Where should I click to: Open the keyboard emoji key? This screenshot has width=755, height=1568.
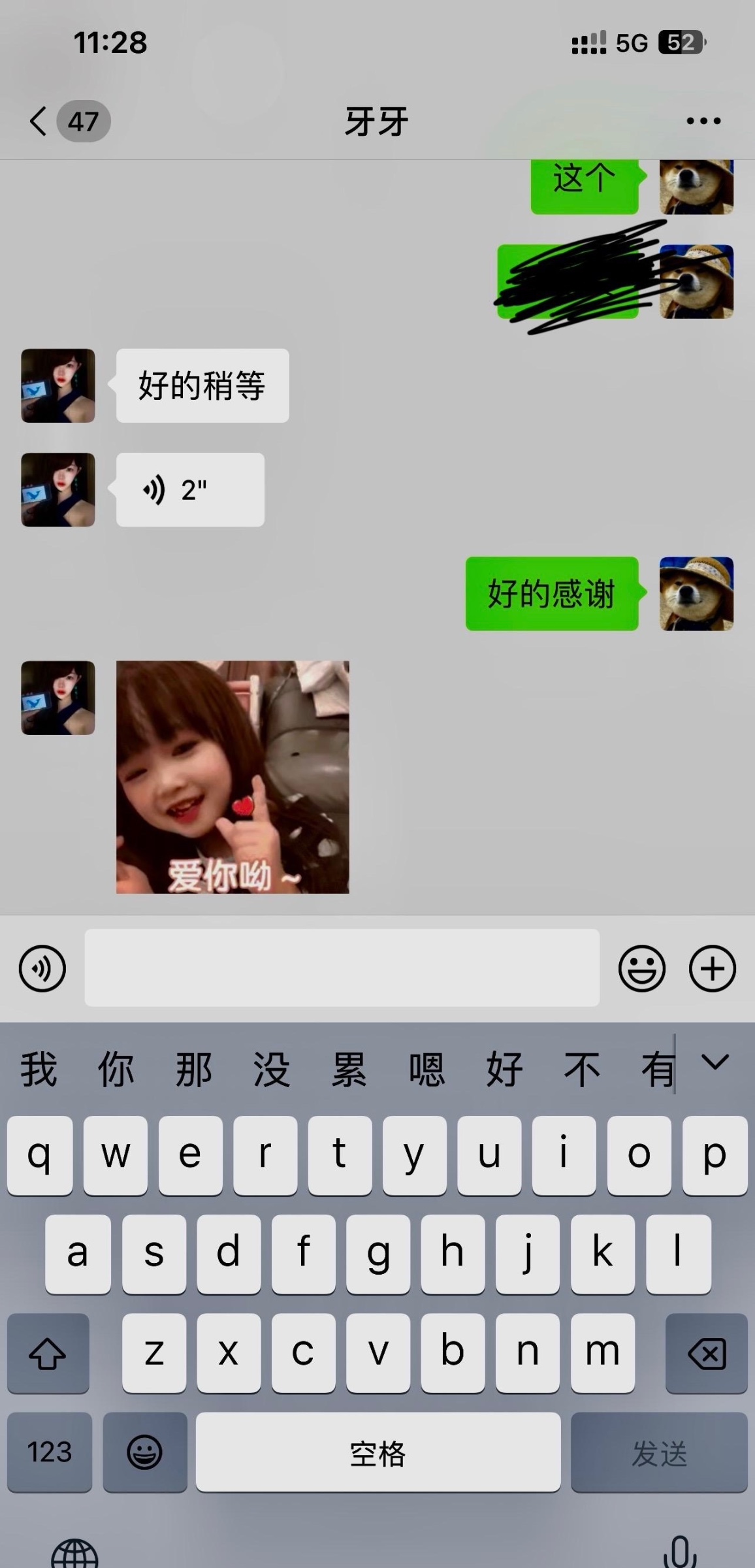point(144,1452)
